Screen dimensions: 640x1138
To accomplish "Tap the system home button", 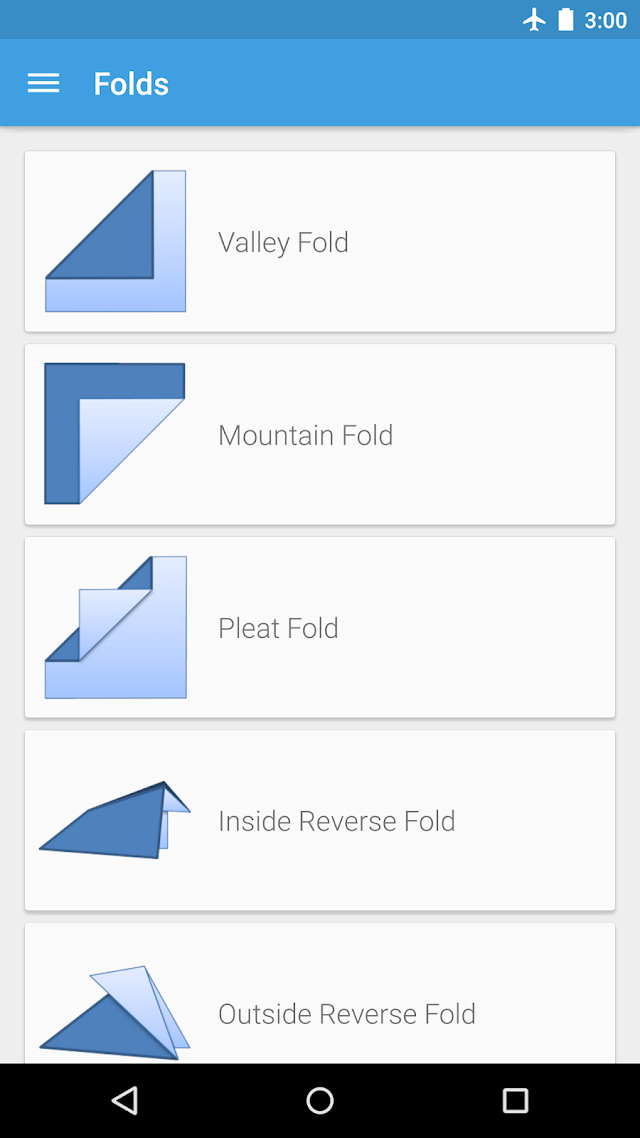I will click(320, 1101).
